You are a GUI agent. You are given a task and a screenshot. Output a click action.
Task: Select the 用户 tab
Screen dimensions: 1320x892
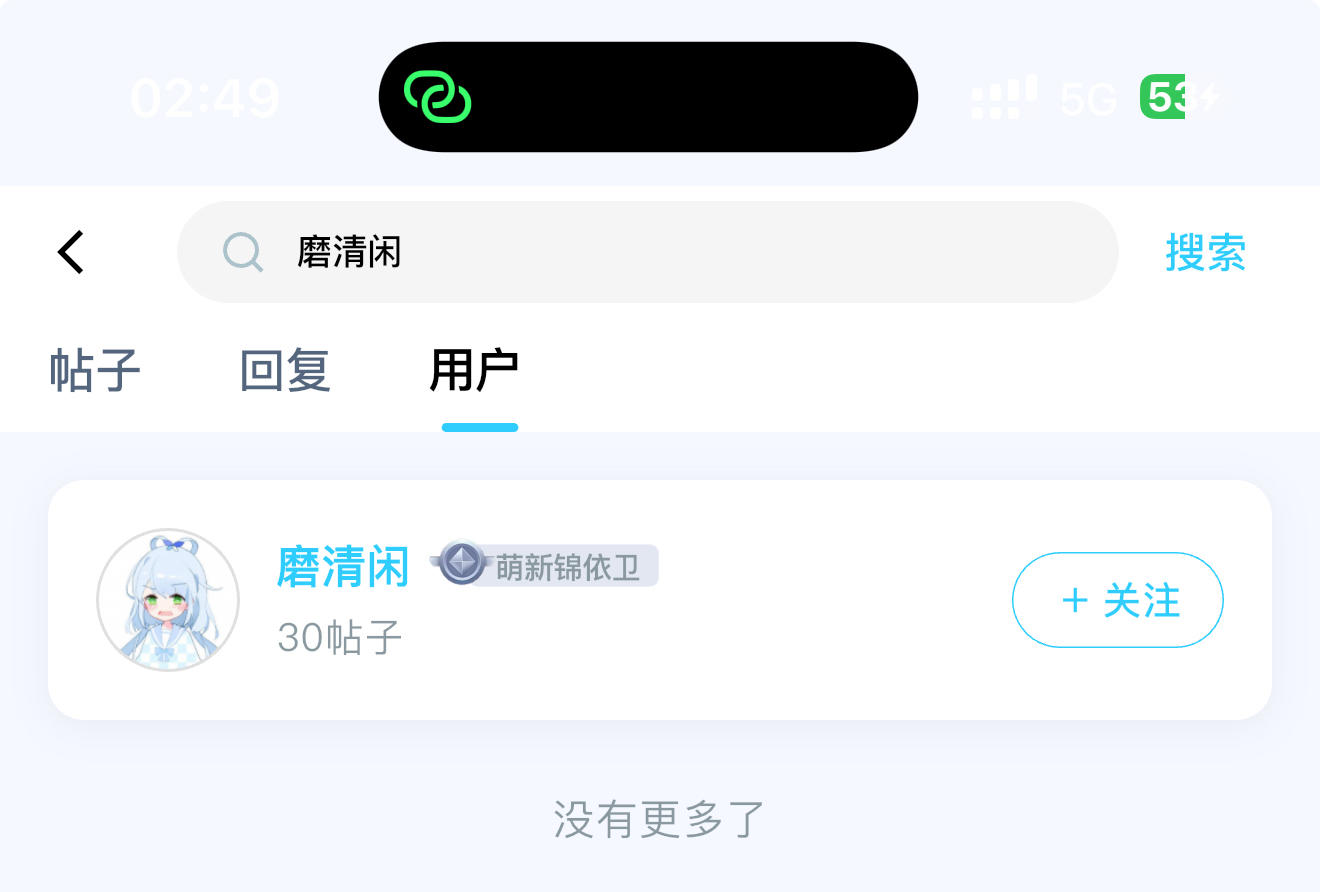(x=474, y=371)
